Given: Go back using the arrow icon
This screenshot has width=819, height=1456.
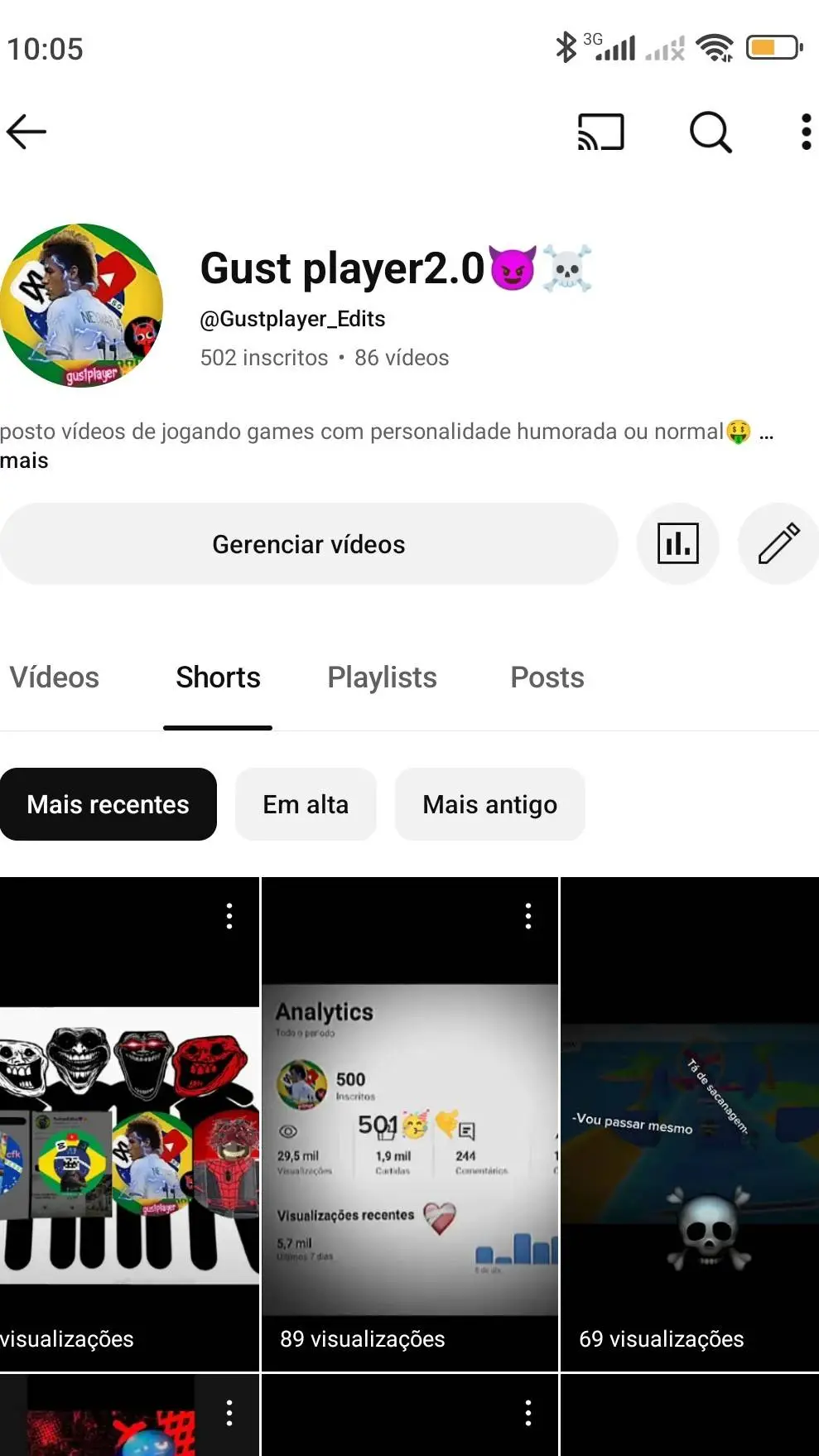Looking at the screenshot, I should click(26, 132).
